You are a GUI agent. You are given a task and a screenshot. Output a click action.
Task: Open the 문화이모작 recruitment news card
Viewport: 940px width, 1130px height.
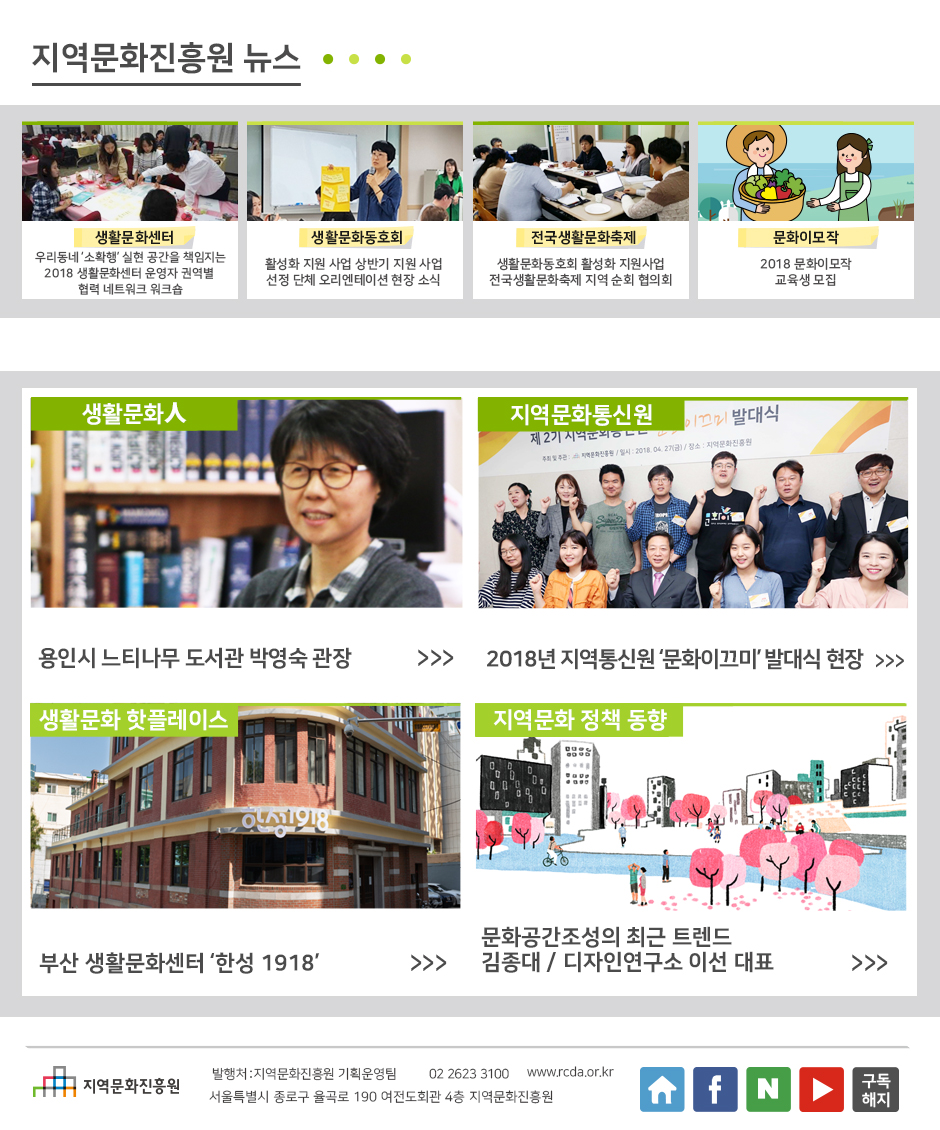(805, 210)
